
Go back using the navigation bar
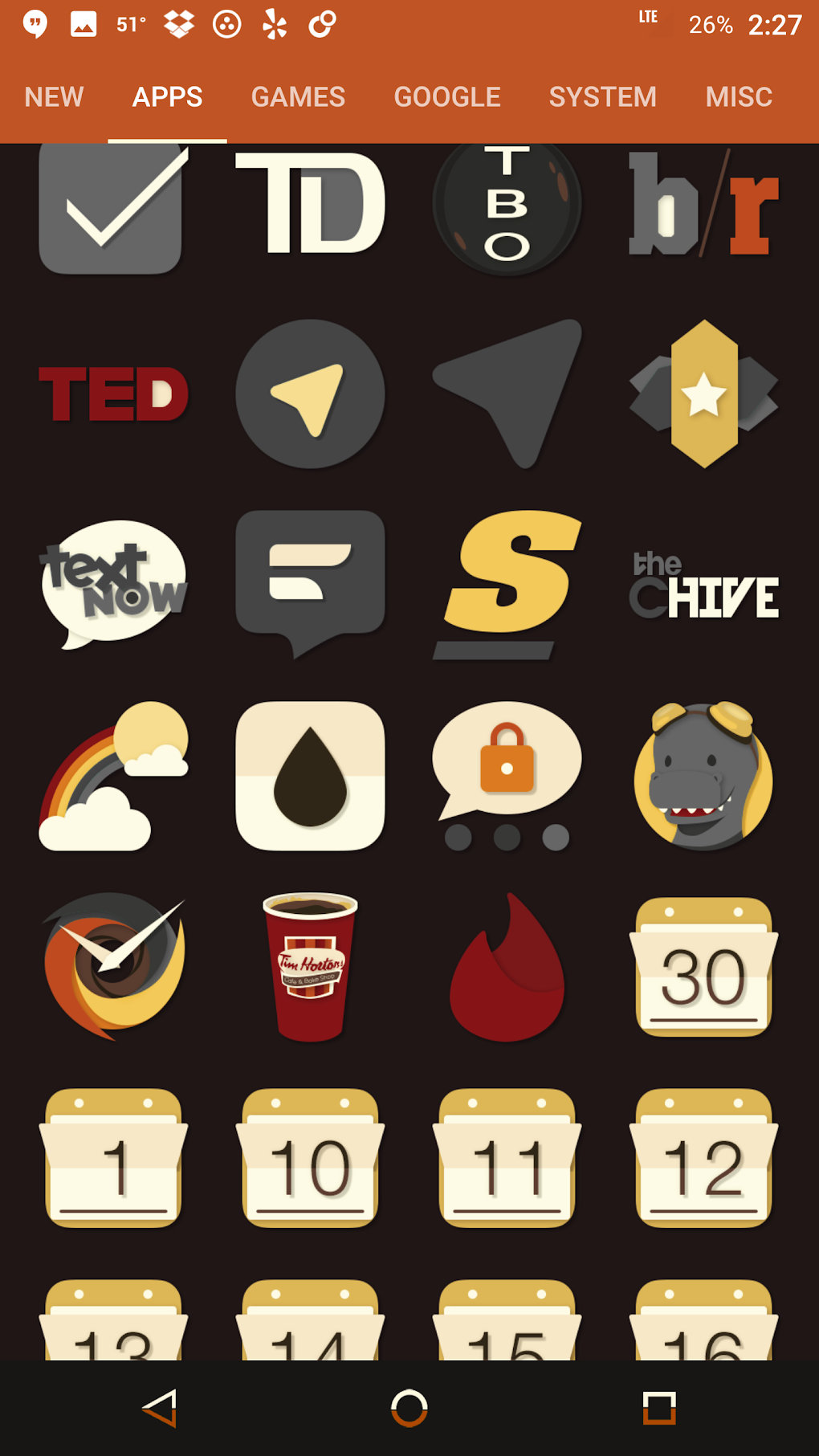(x=160, y=1408)
